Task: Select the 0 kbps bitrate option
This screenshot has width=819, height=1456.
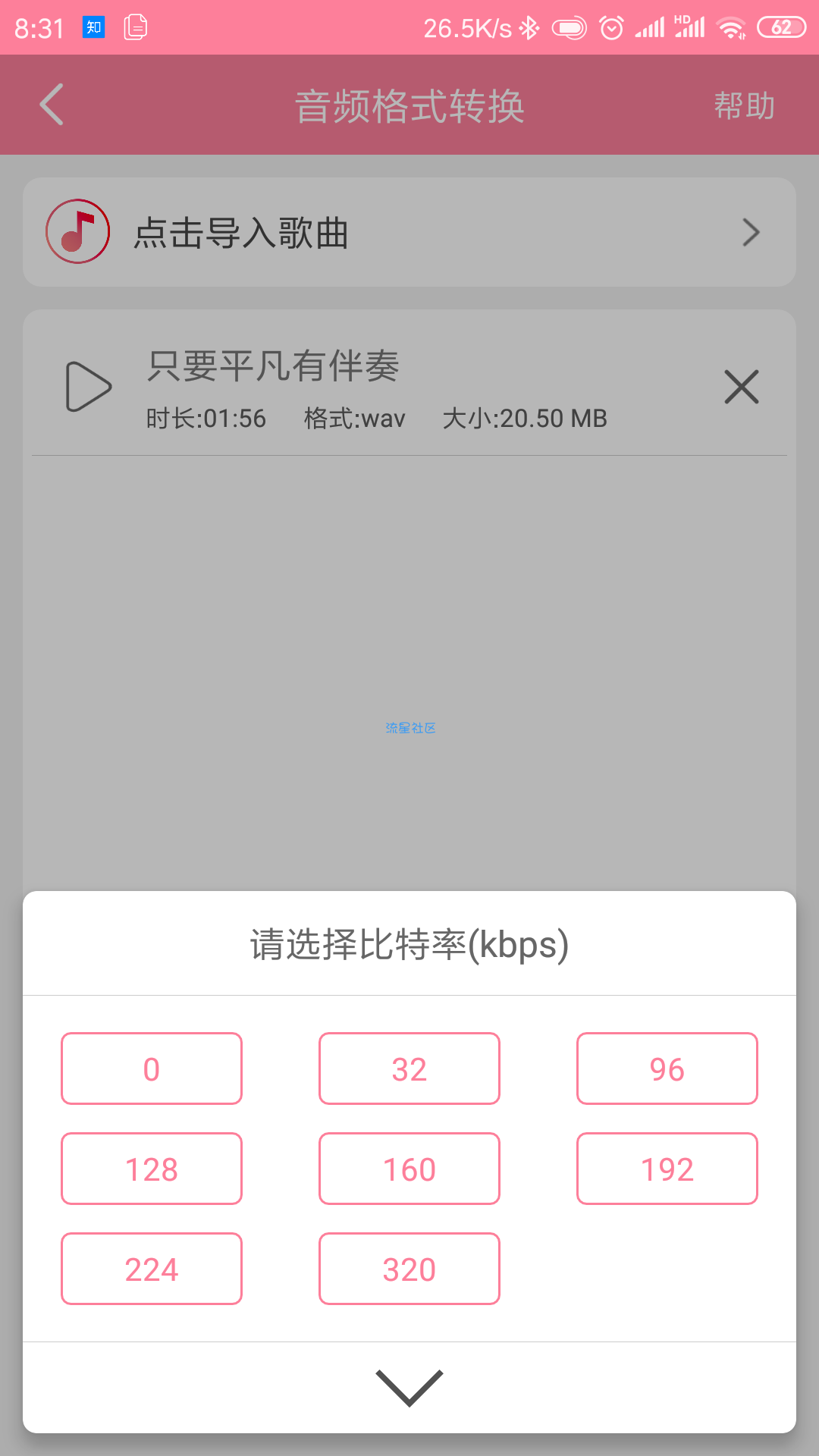Action: [x=152, y=1068]
